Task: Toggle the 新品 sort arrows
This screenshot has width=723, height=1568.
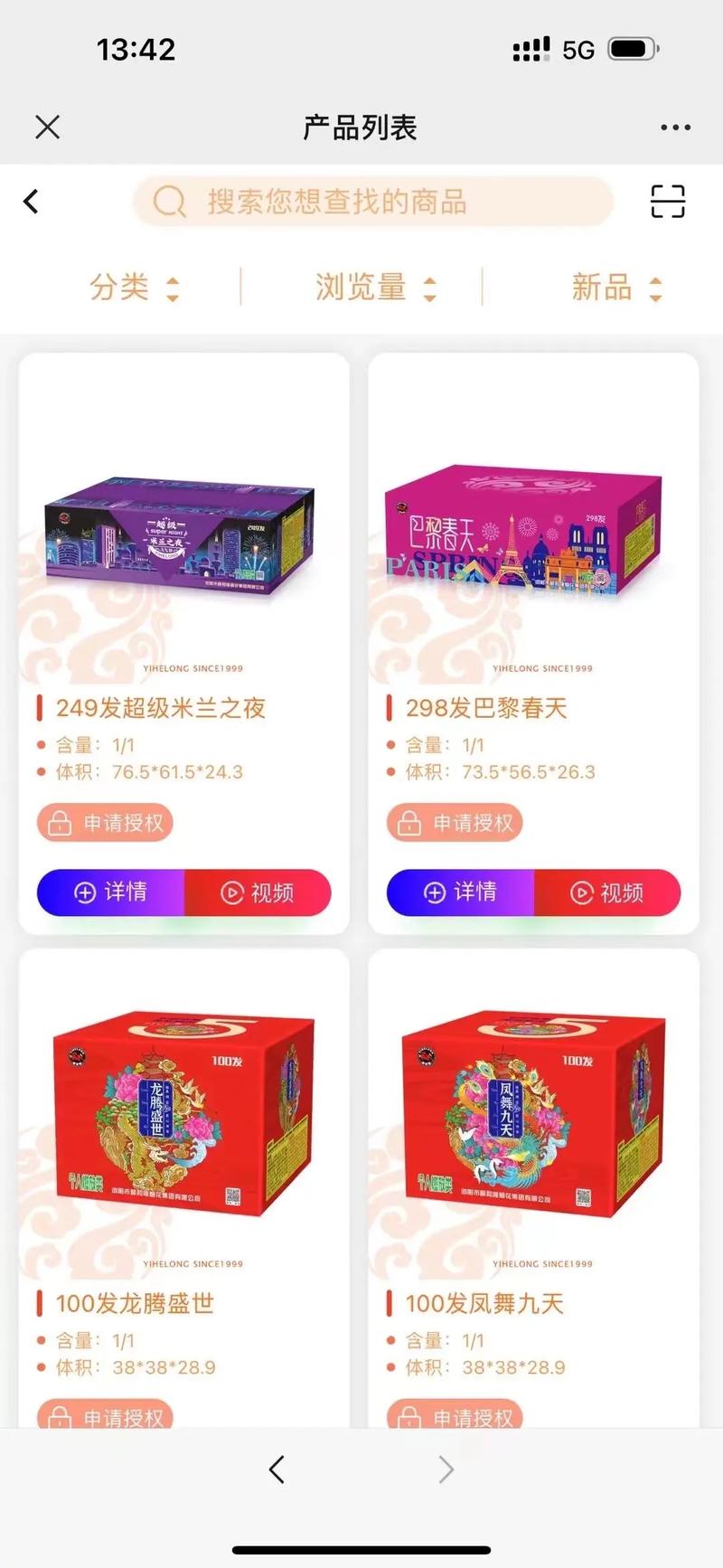Action: point(653,288)
